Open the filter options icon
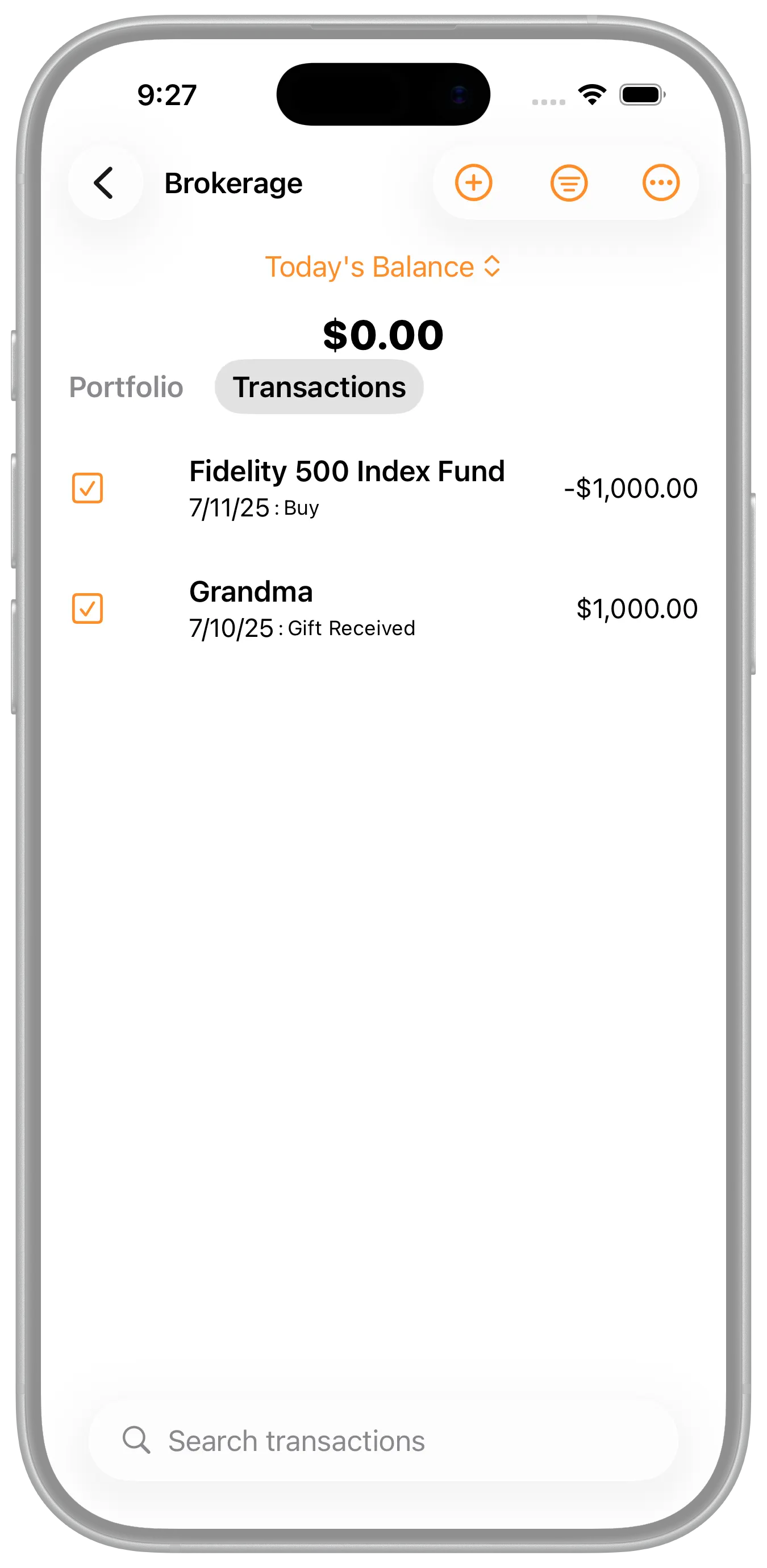 [569, 182]
